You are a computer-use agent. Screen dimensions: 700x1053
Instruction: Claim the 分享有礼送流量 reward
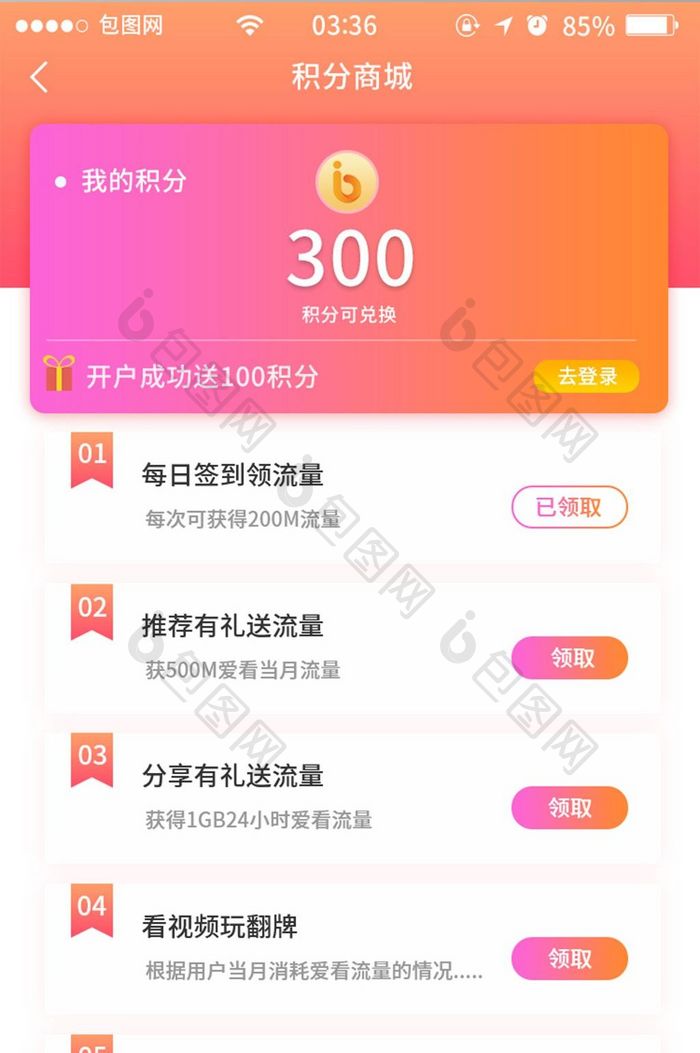(x=569, y=808)
